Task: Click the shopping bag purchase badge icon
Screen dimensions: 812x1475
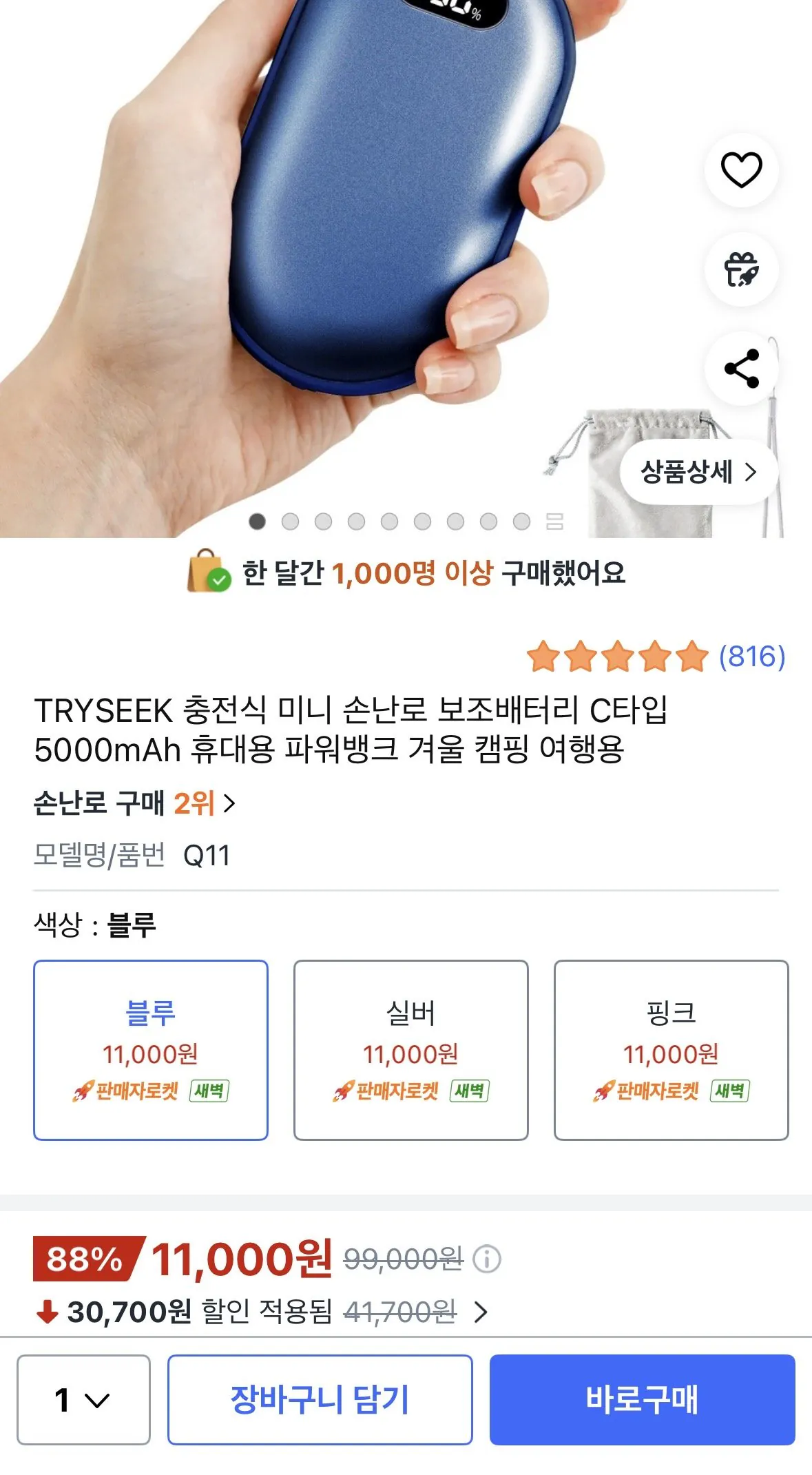Action: click(x=205, y=570)
